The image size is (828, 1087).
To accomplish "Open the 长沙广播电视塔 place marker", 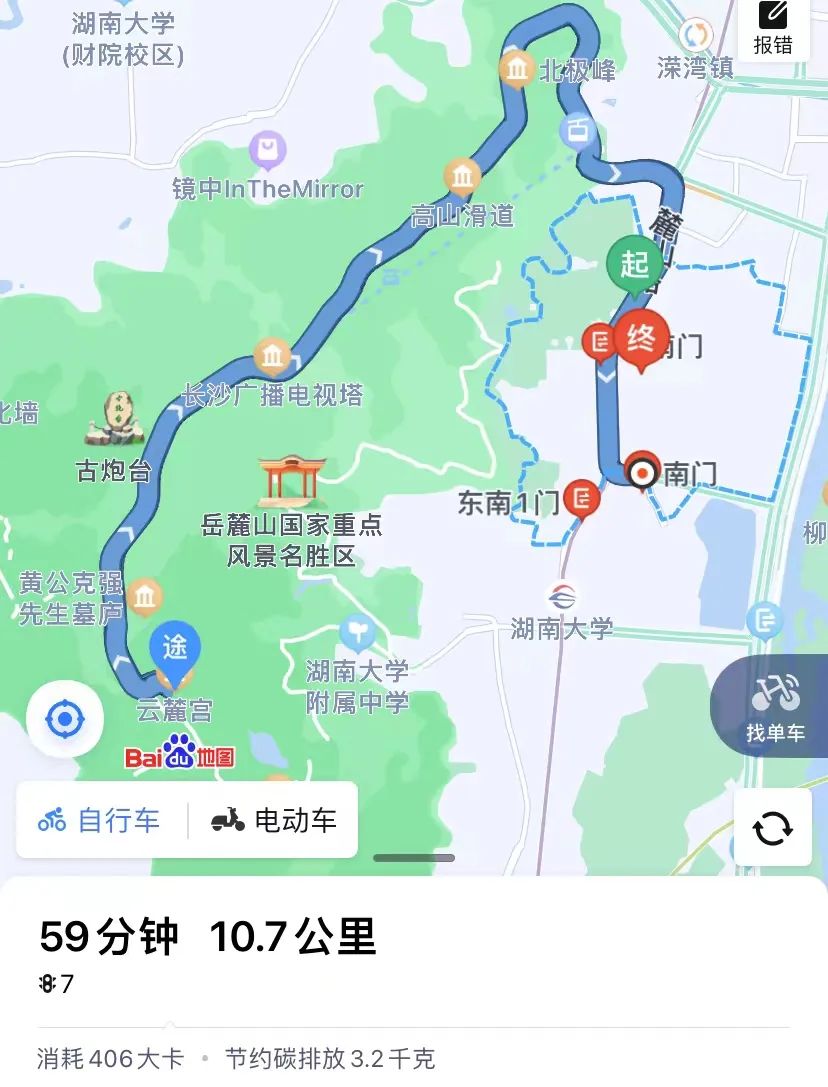I will (x=272, y=356).
